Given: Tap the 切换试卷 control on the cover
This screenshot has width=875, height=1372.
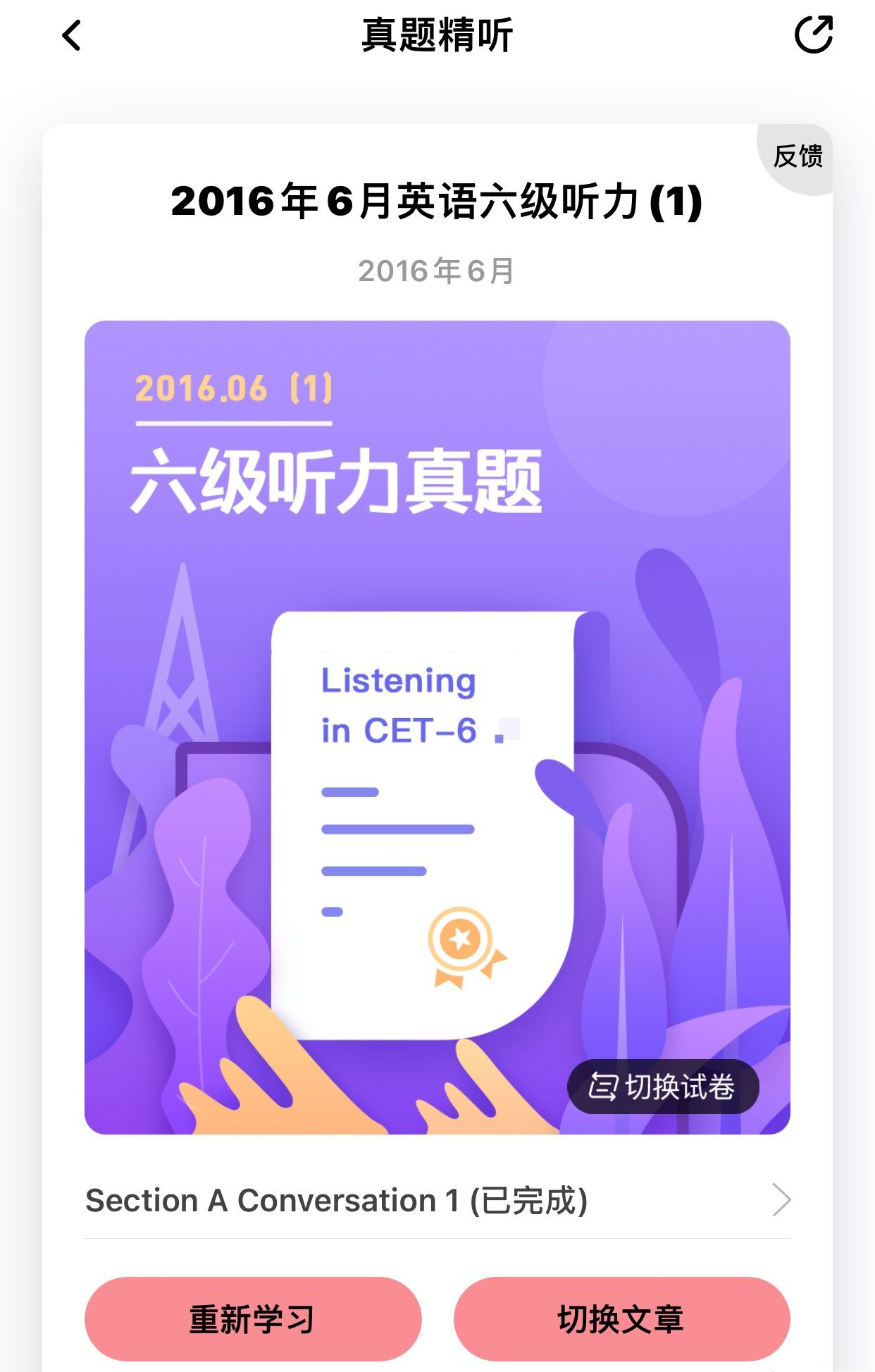Looking at the screenshot, I should pyautogui.click(x=662, y=1087).
